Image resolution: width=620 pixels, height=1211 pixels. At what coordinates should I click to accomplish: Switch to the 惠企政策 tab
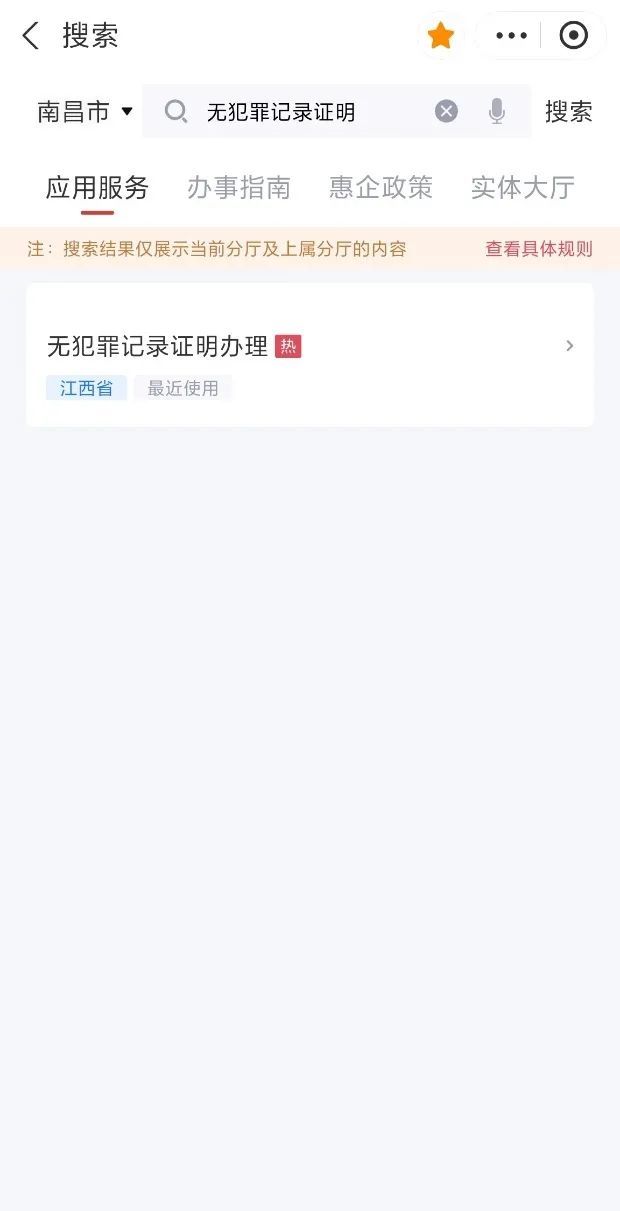coord(380,187)
